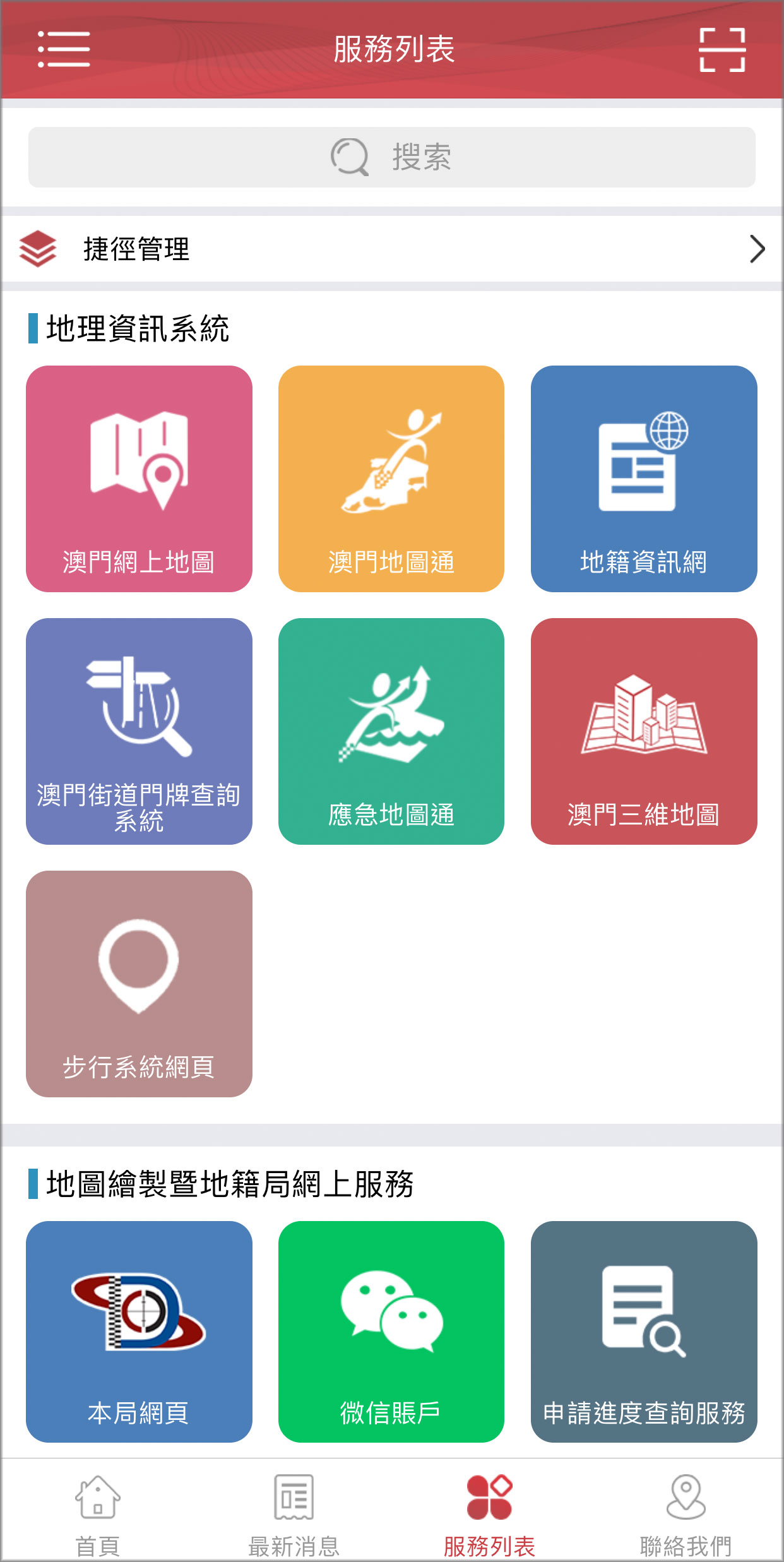784x1562 pixels.
Task: Open 步行系統網頁 tile
Action: point(139,984)
